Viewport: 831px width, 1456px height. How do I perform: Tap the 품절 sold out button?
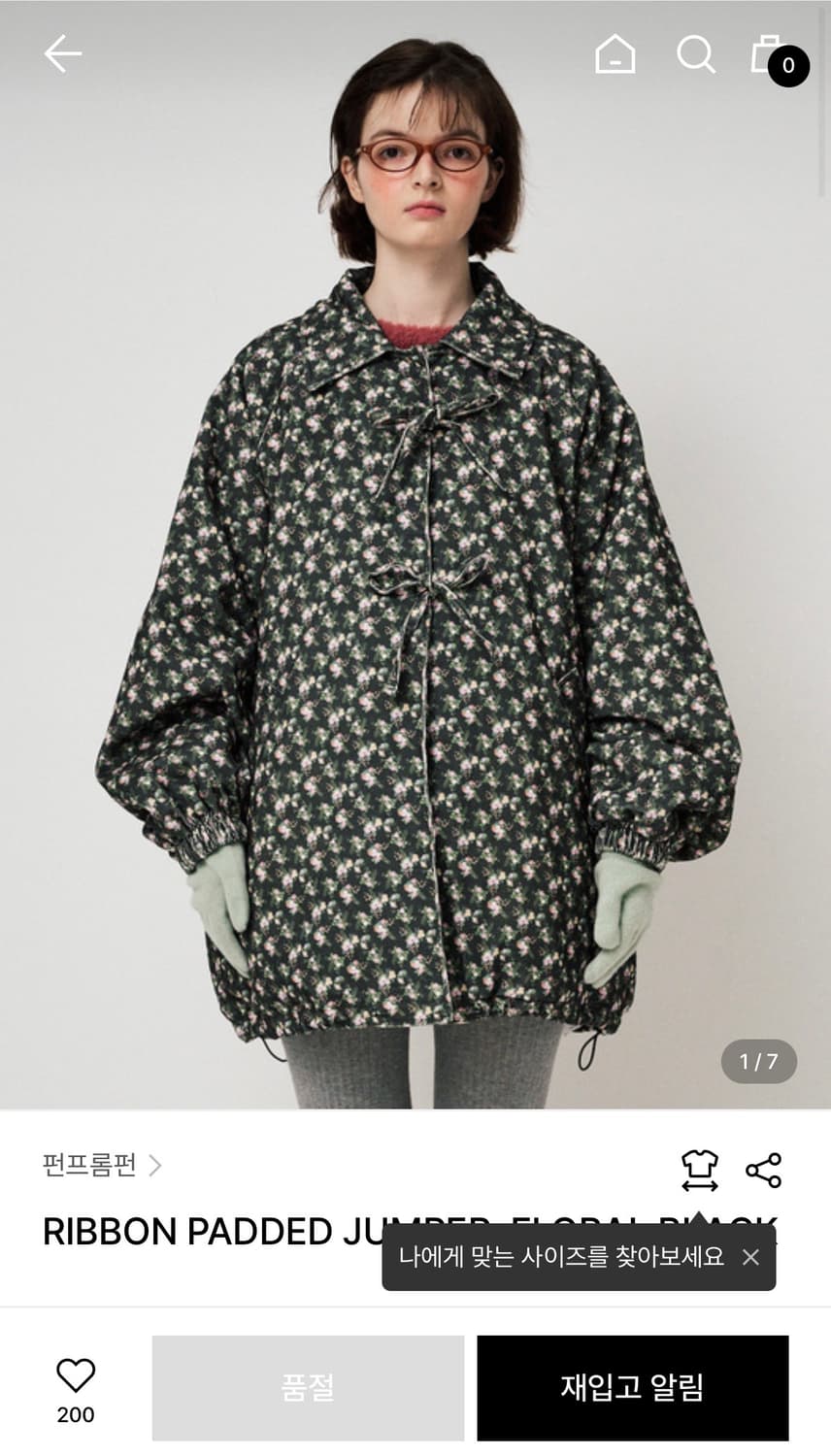[308, 1388]
